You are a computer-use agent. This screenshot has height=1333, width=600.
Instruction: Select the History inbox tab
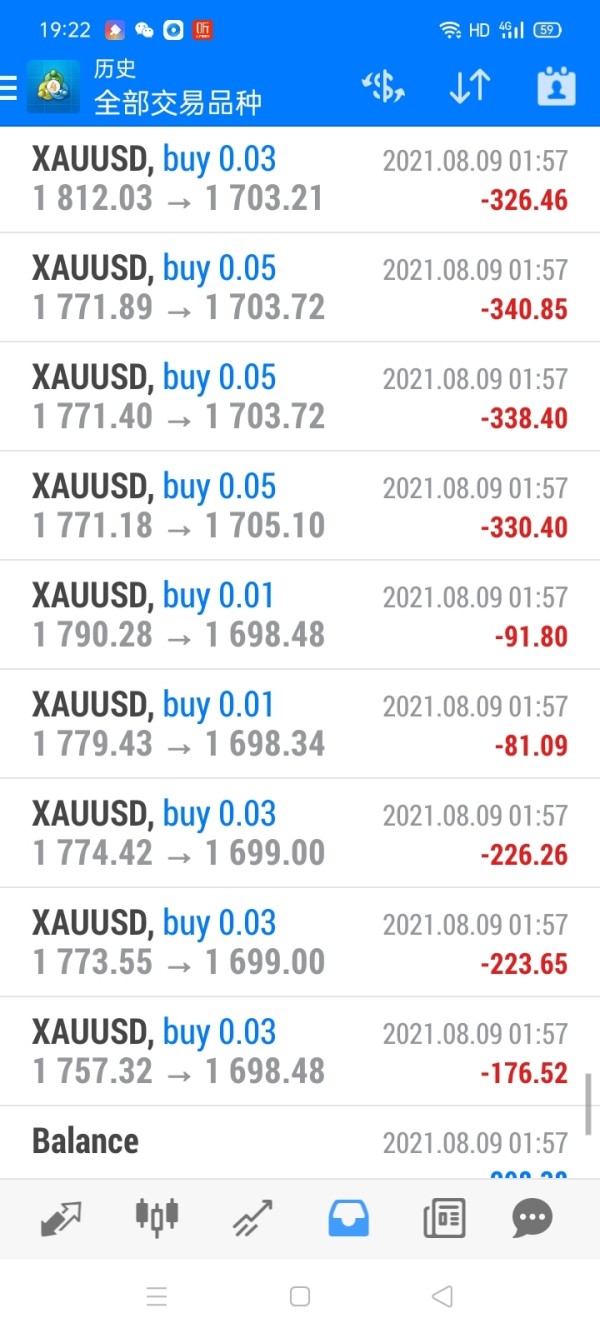348,1217
